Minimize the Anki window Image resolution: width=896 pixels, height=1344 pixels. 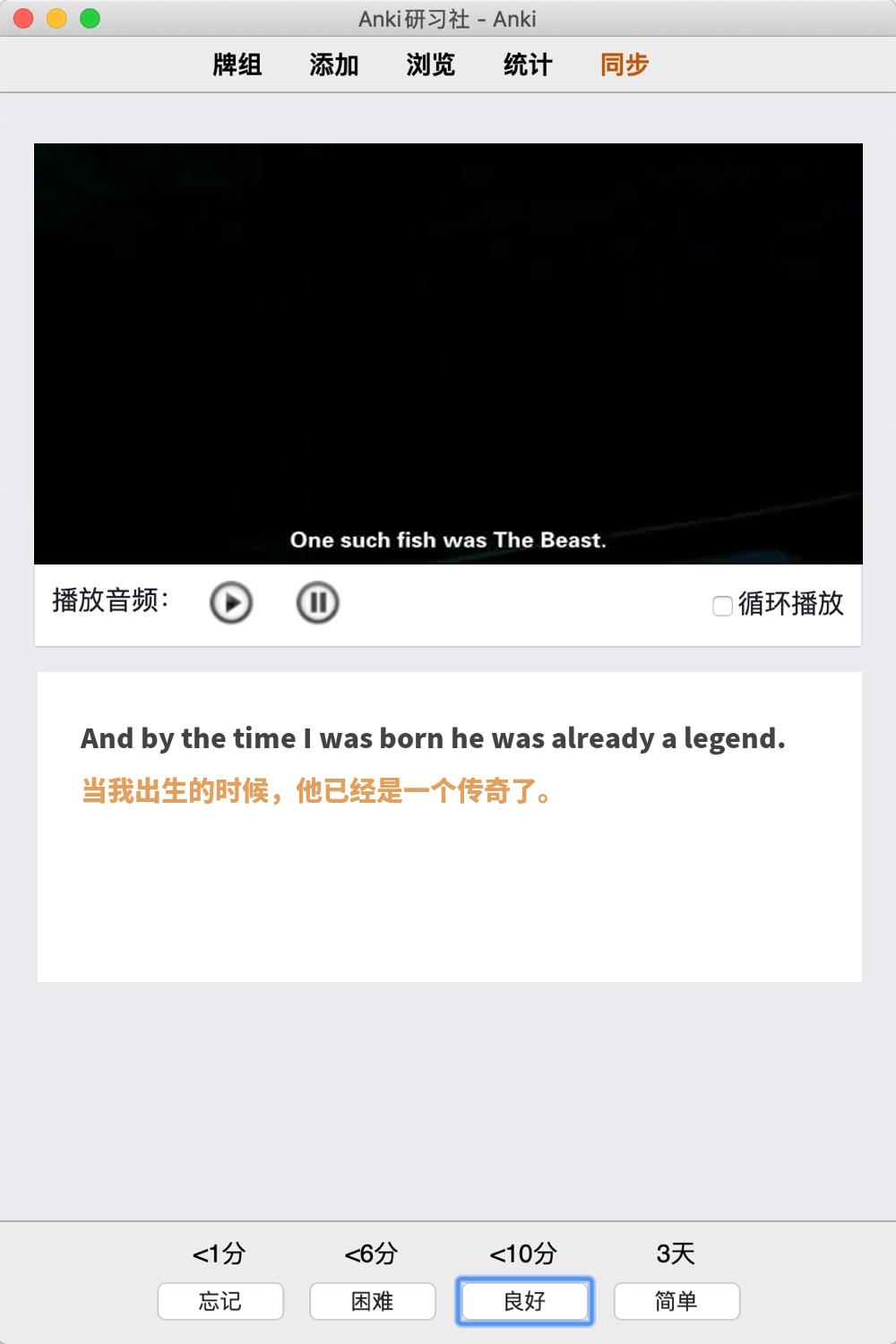coord(56,19)
